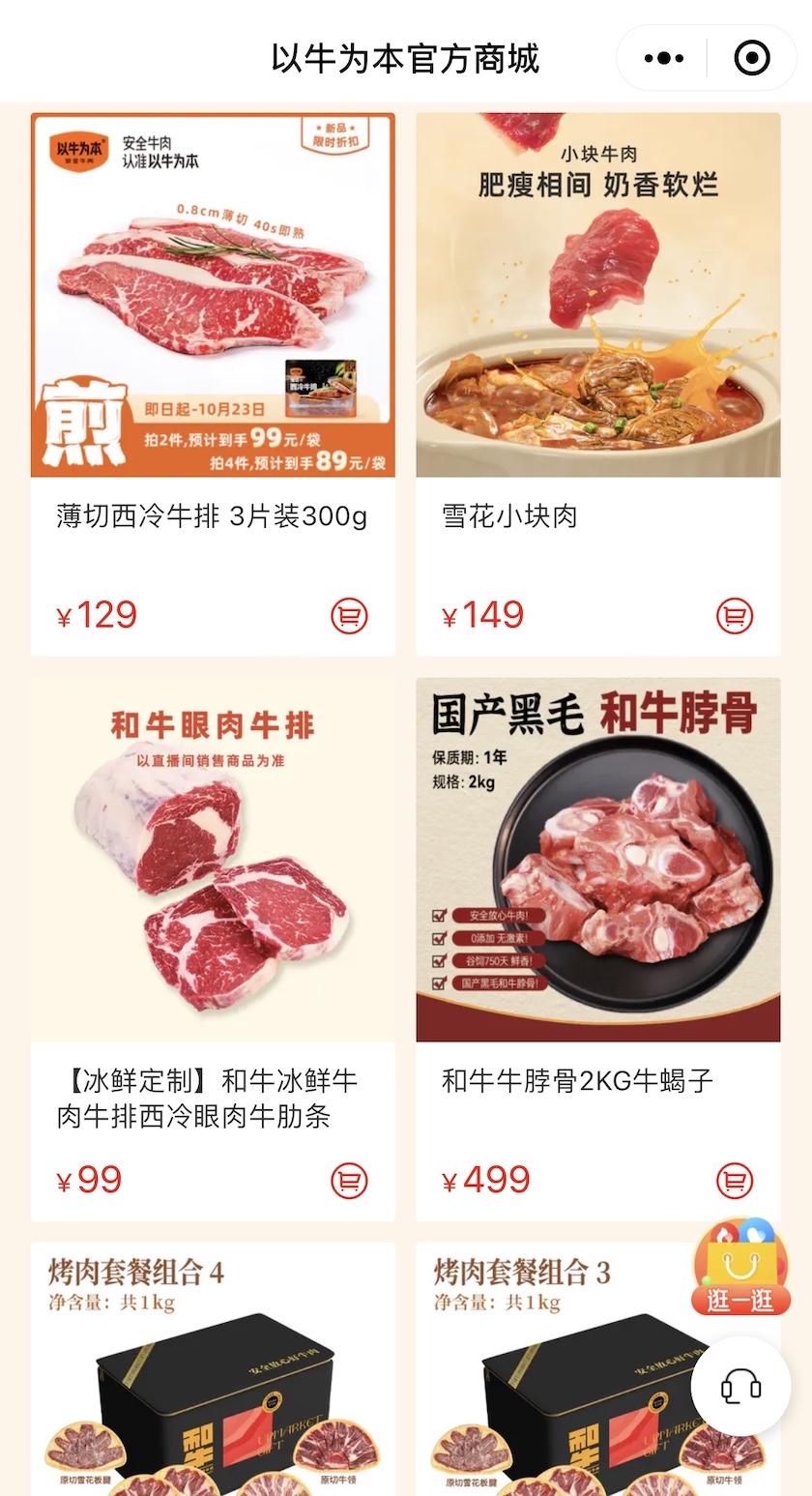Open the mini program overflow menu
Viewport: 812px width, 1496px height.
pyautogui.click(x=663, y=59)
